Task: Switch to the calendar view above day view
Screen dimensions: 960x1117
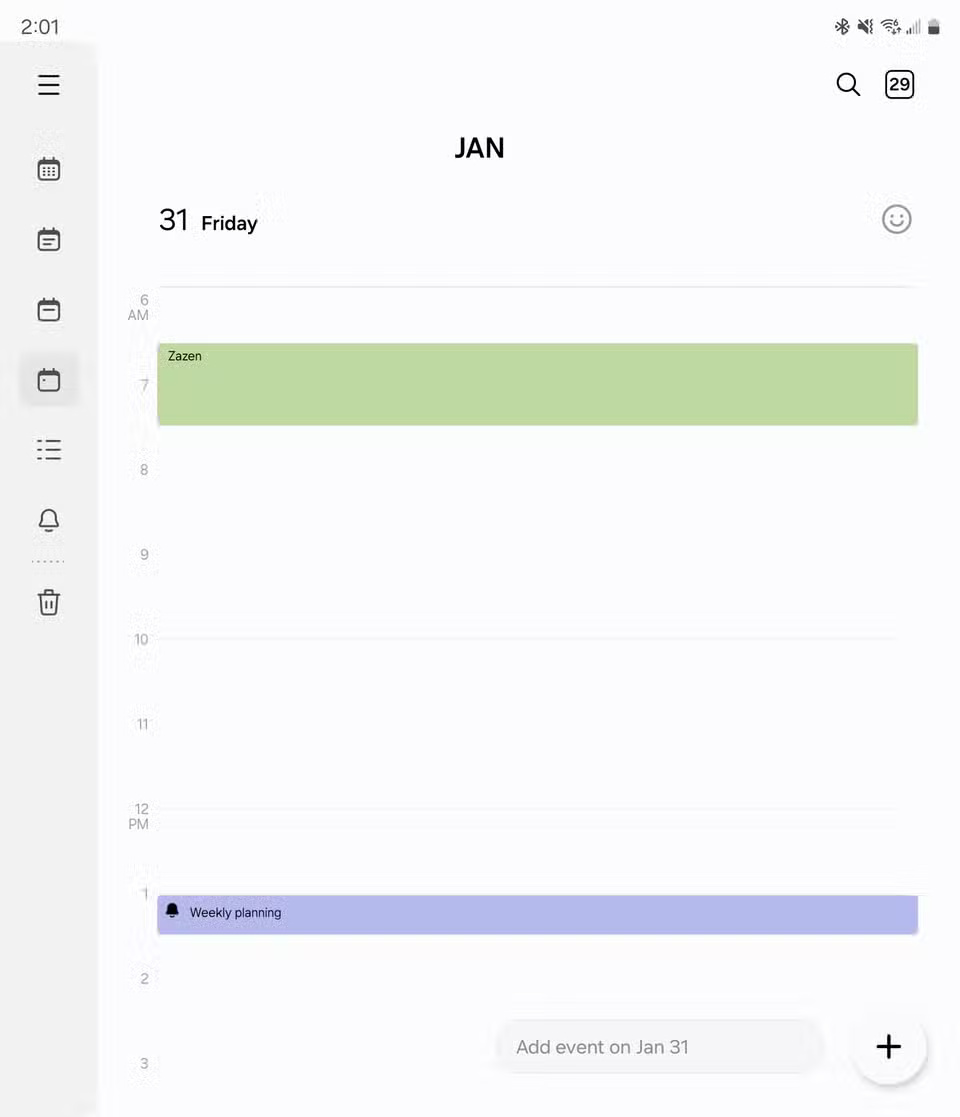Action: pyautogui.click(x=49, y=310)
